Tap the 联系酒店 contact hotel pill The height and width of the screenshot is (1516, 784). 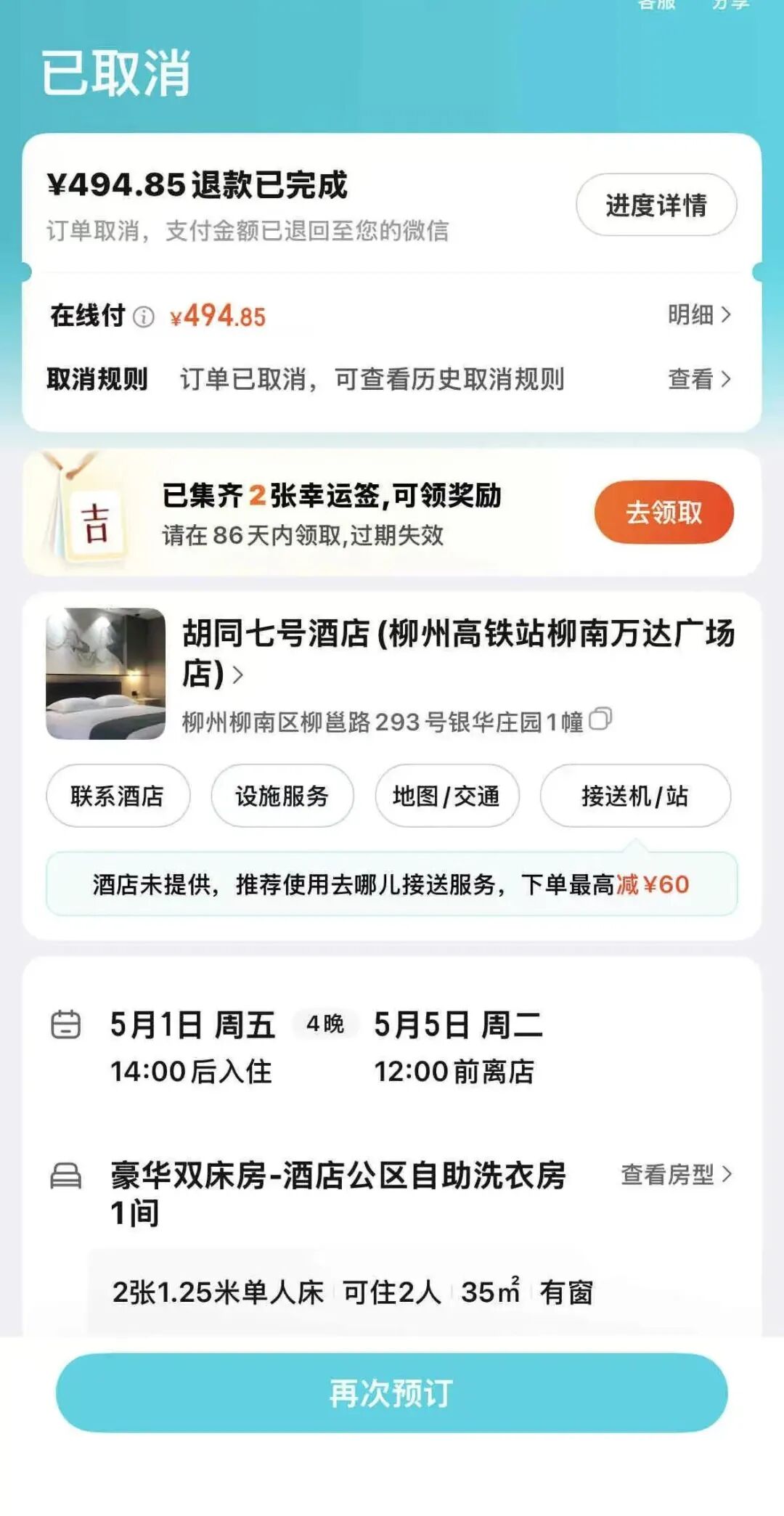118,796
